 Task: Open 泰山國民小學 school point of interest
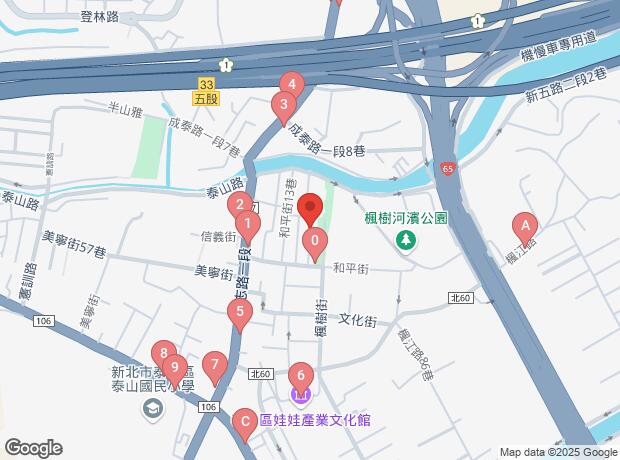[x=152, y=407]
